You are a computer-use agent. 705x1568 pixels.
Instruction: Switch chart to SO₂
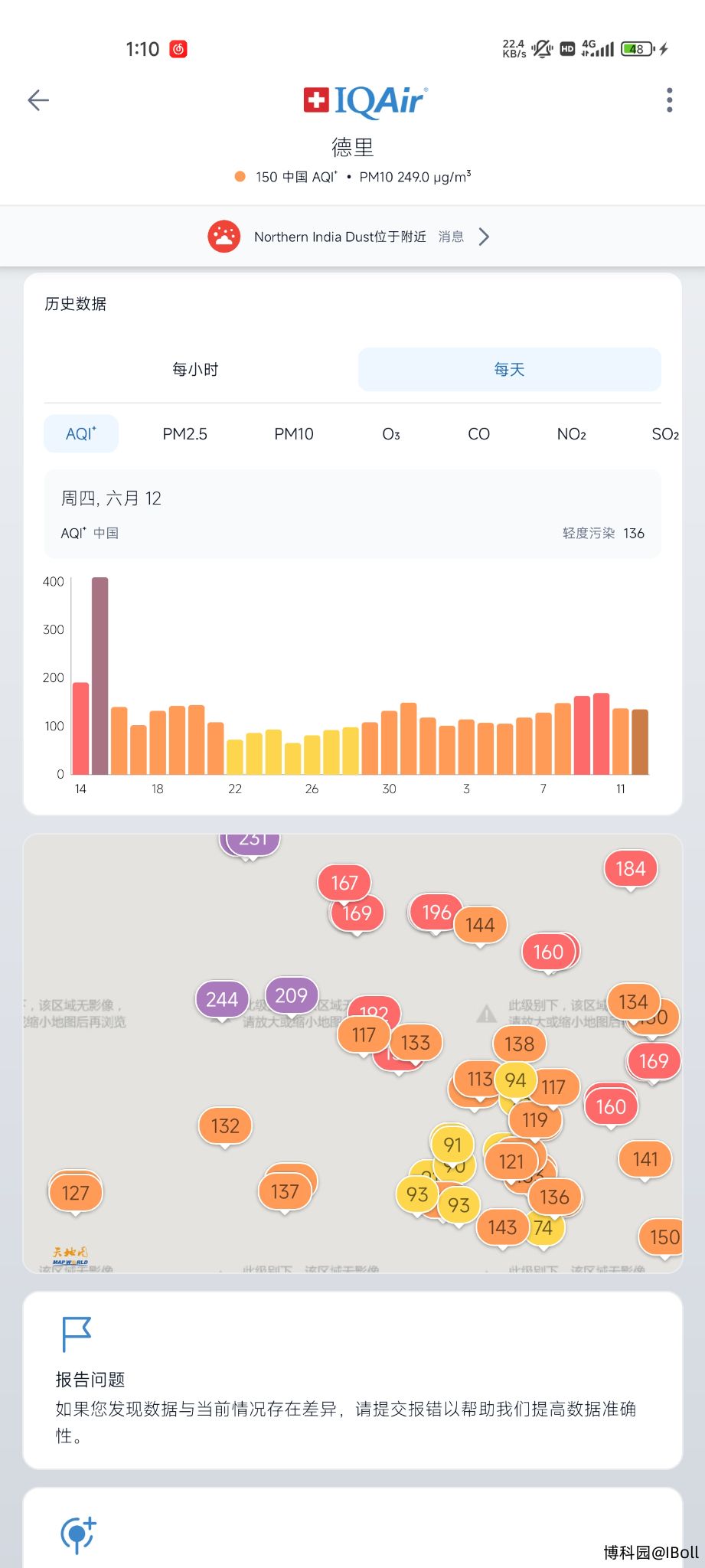click(665, 434)
